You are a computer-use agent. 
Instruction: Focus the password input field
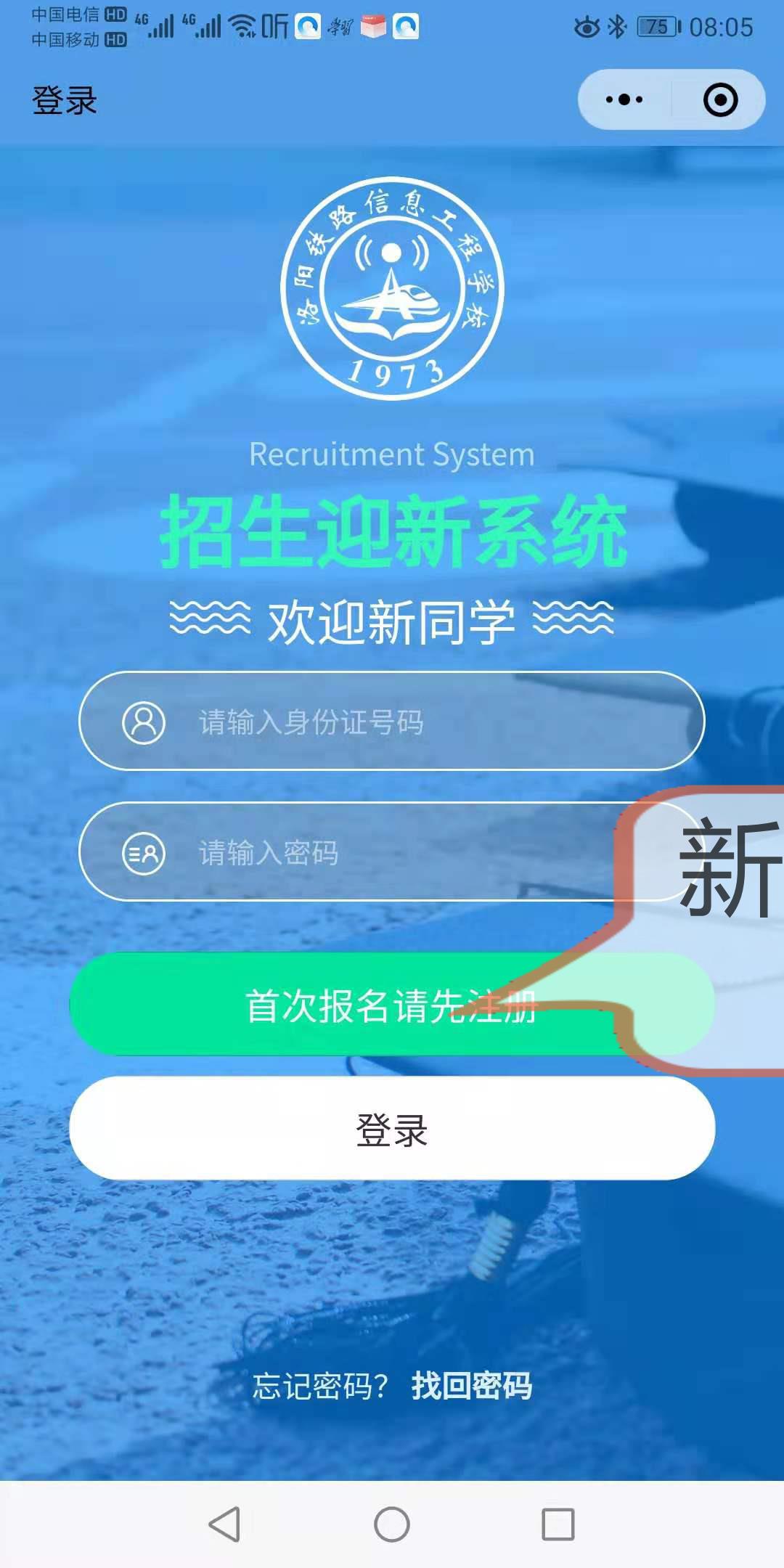click(363, 852)
